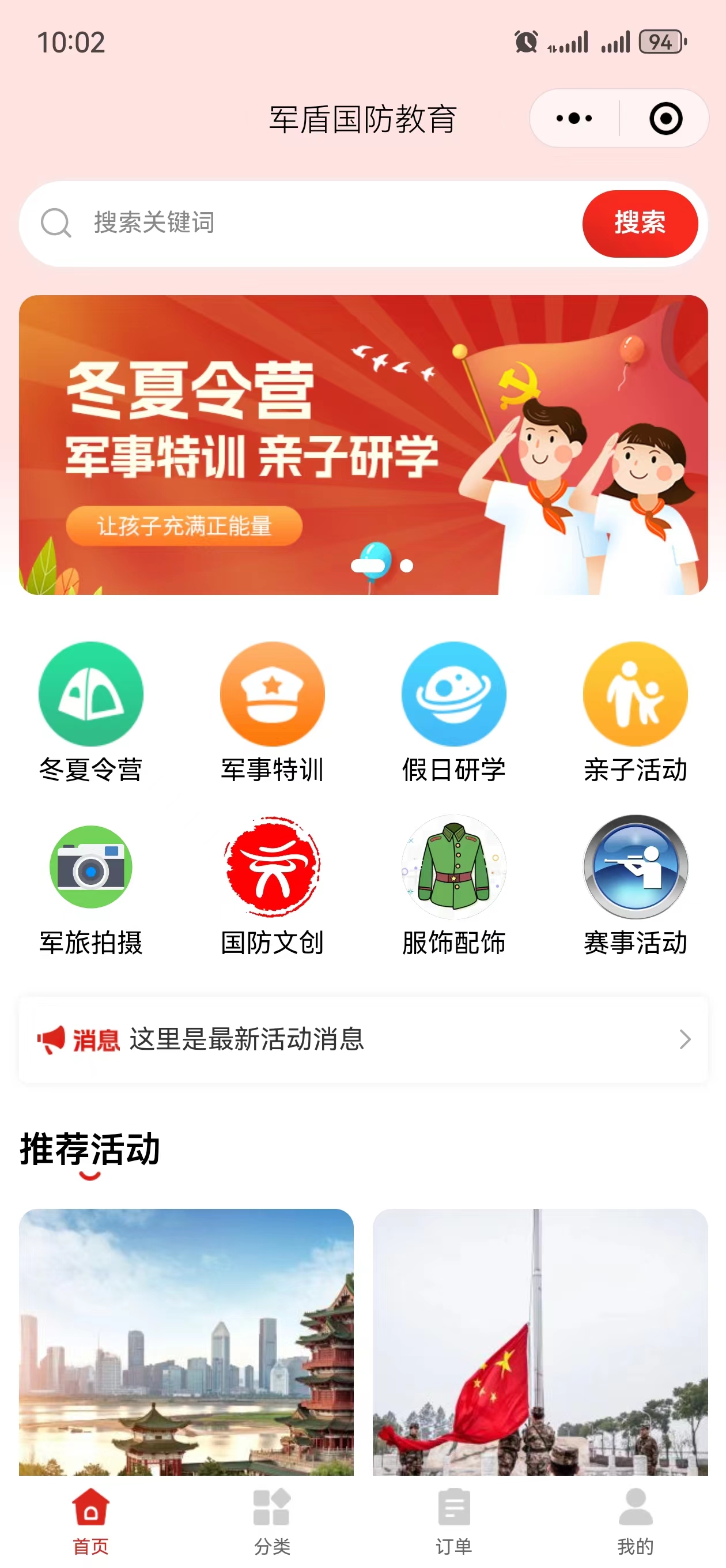
Task: Open the latest activity 消息 notice
Action: coord(362,1039)
